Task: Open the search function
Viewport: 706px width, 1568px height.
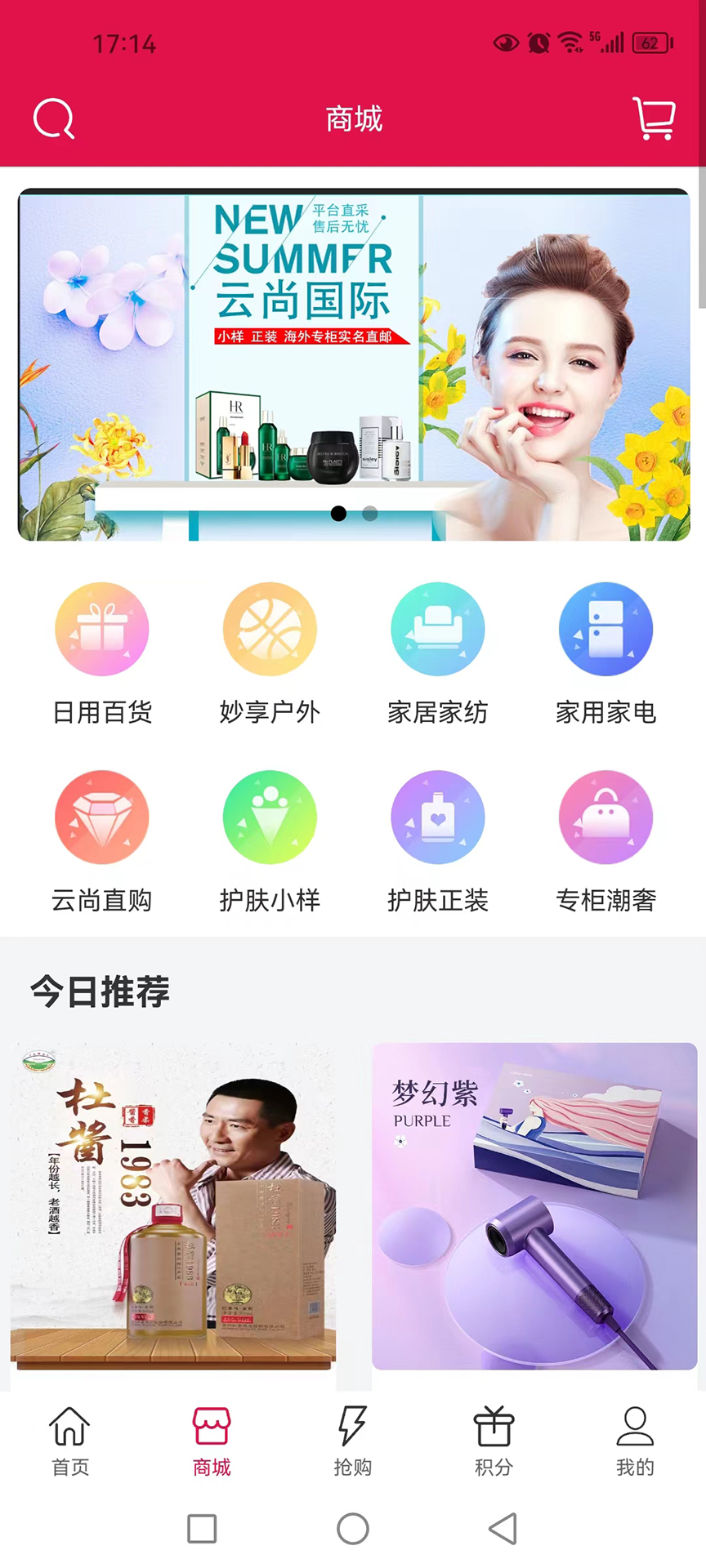Action: pos(52,118)
